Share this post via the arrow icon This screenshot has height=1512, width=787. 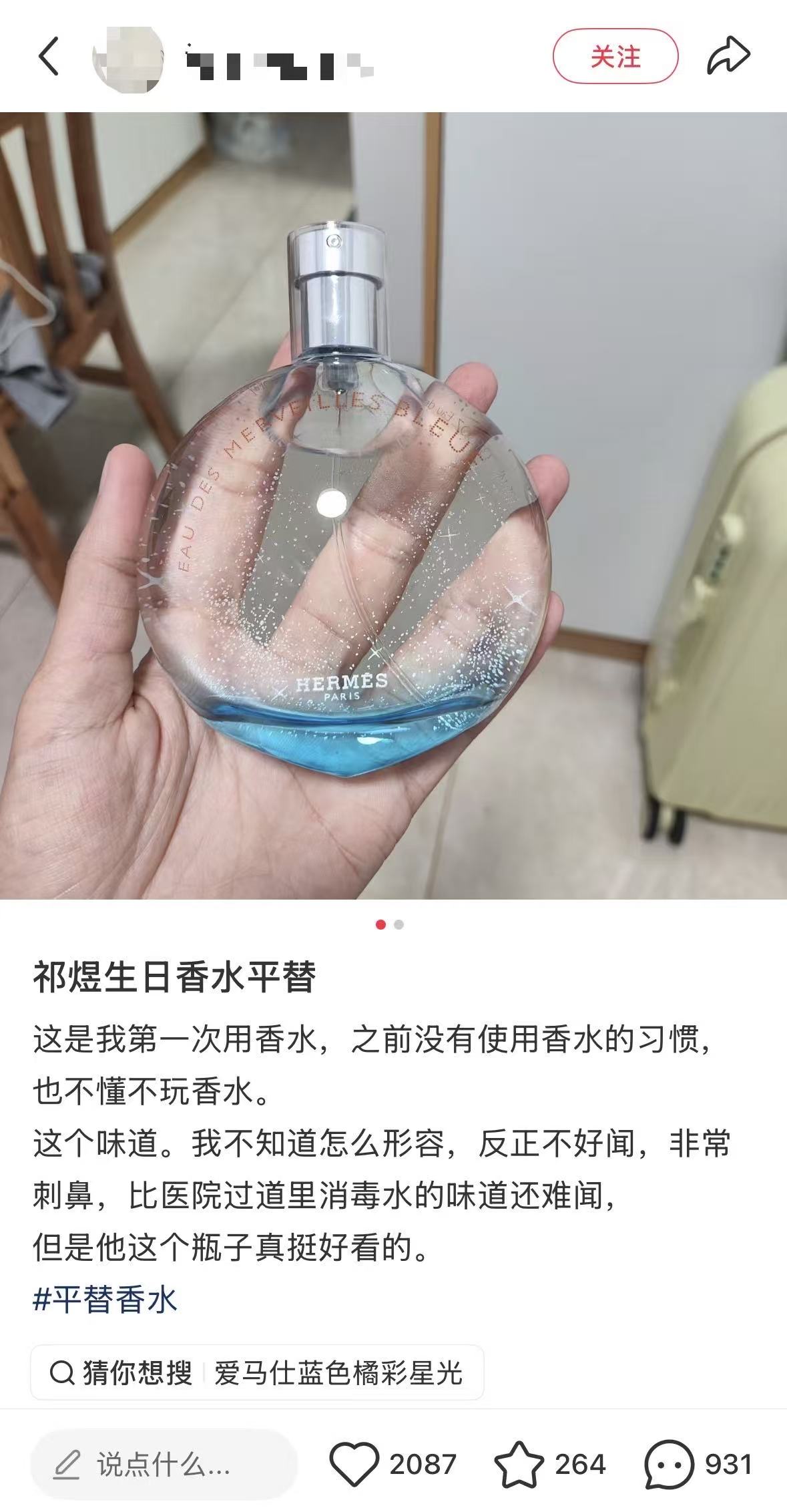728,57
